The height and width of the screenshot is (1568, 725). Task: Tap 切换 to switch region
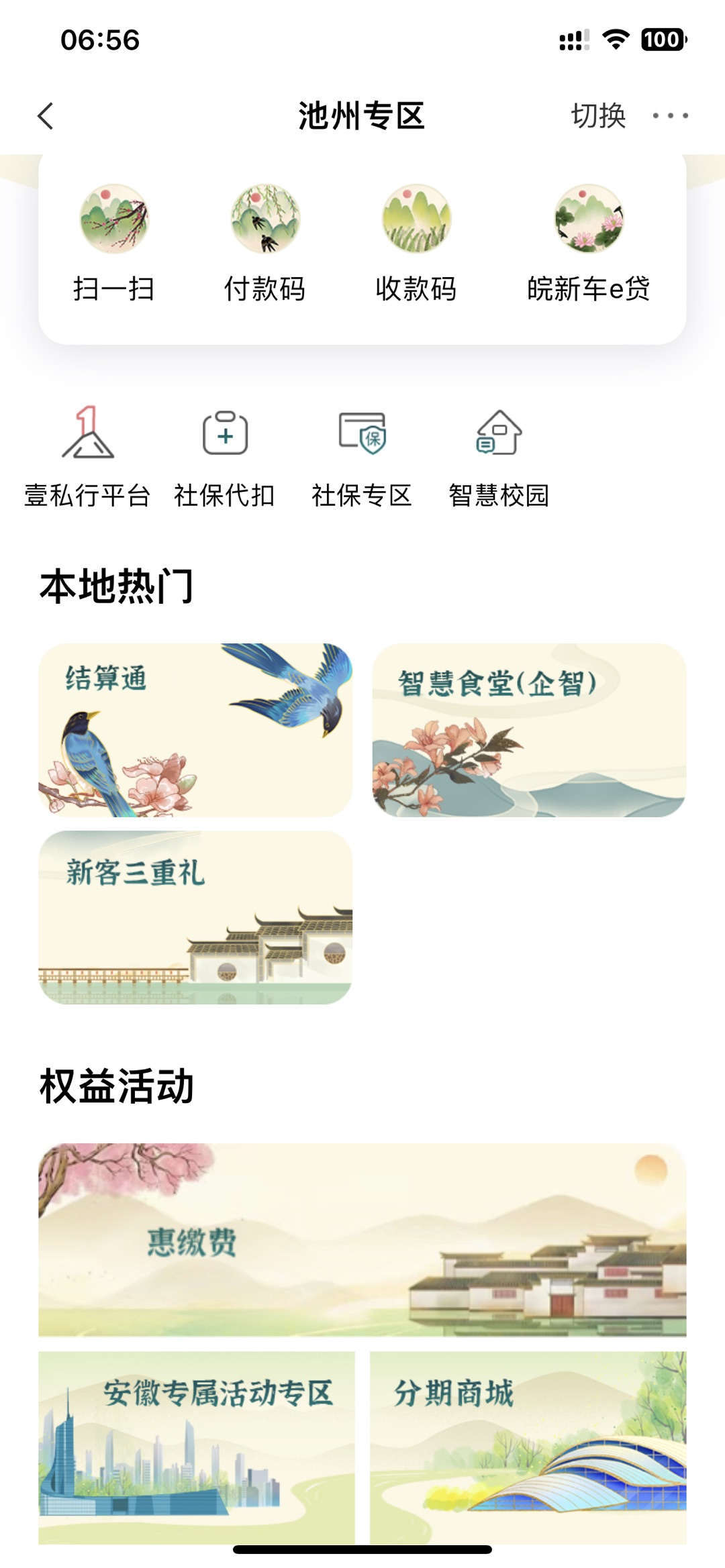point(597,116)
